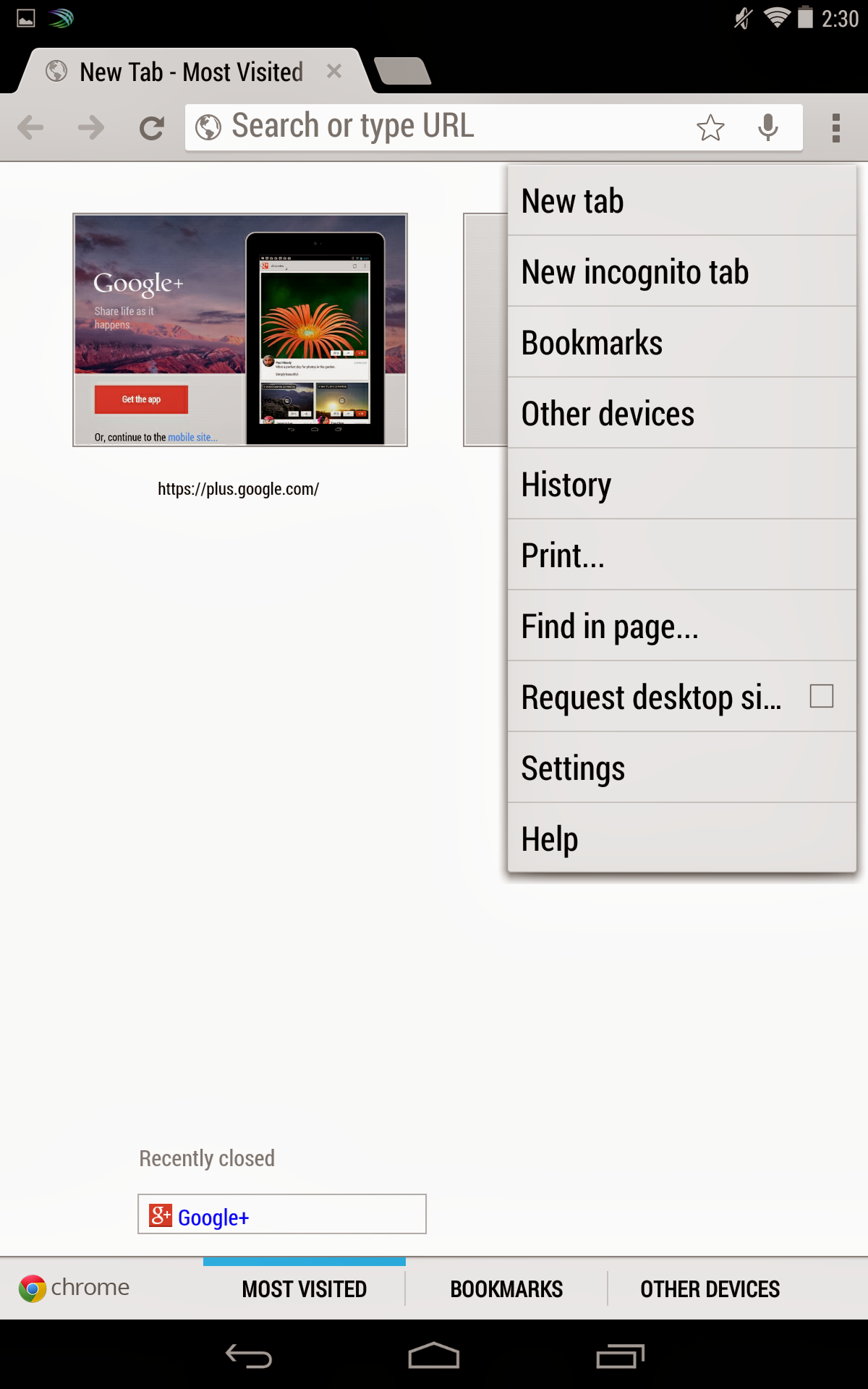The width and height of the screenshot is (868, 1389).
Task: Select the Print option
Action: (x=681, y=556)
